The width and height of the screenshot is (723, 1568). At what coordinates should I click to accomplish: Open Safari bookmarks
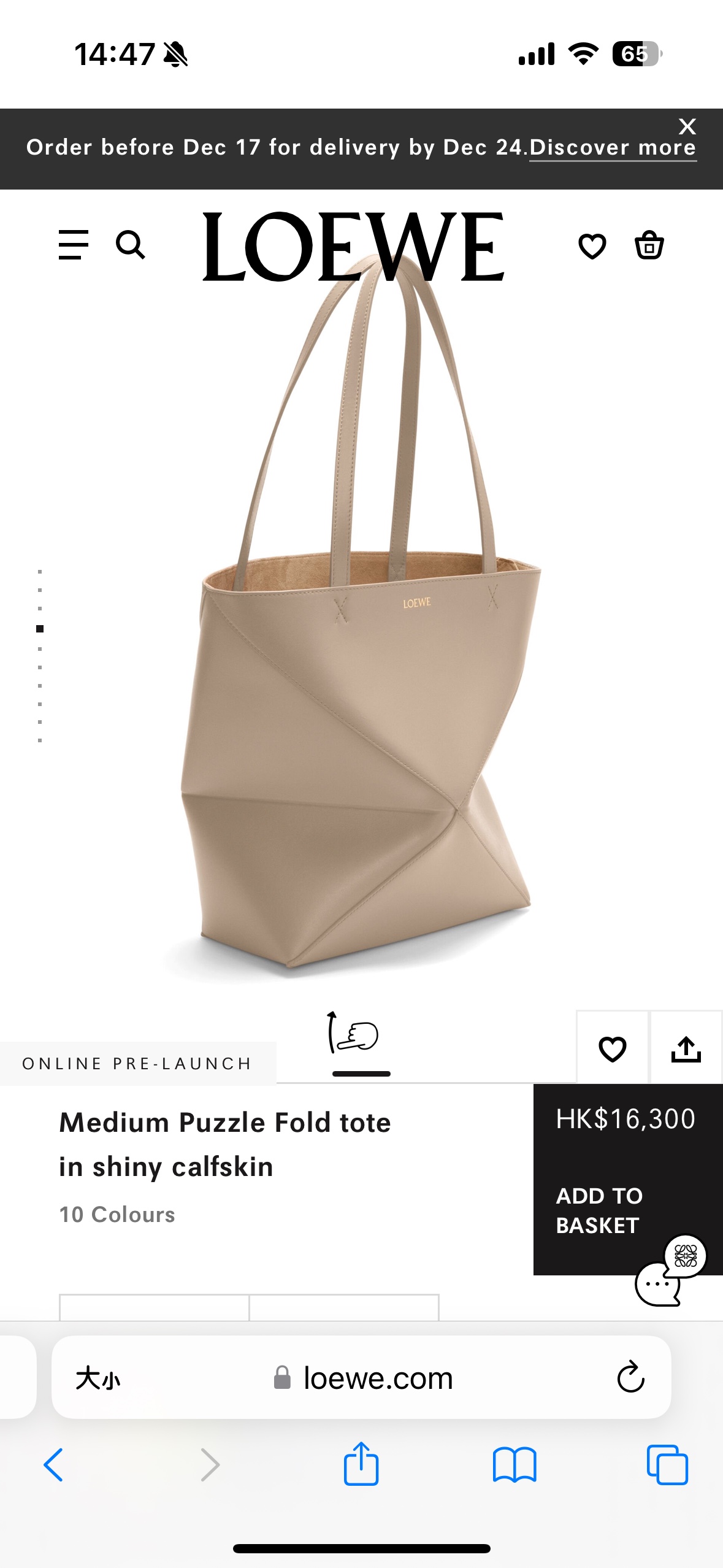514,1465
